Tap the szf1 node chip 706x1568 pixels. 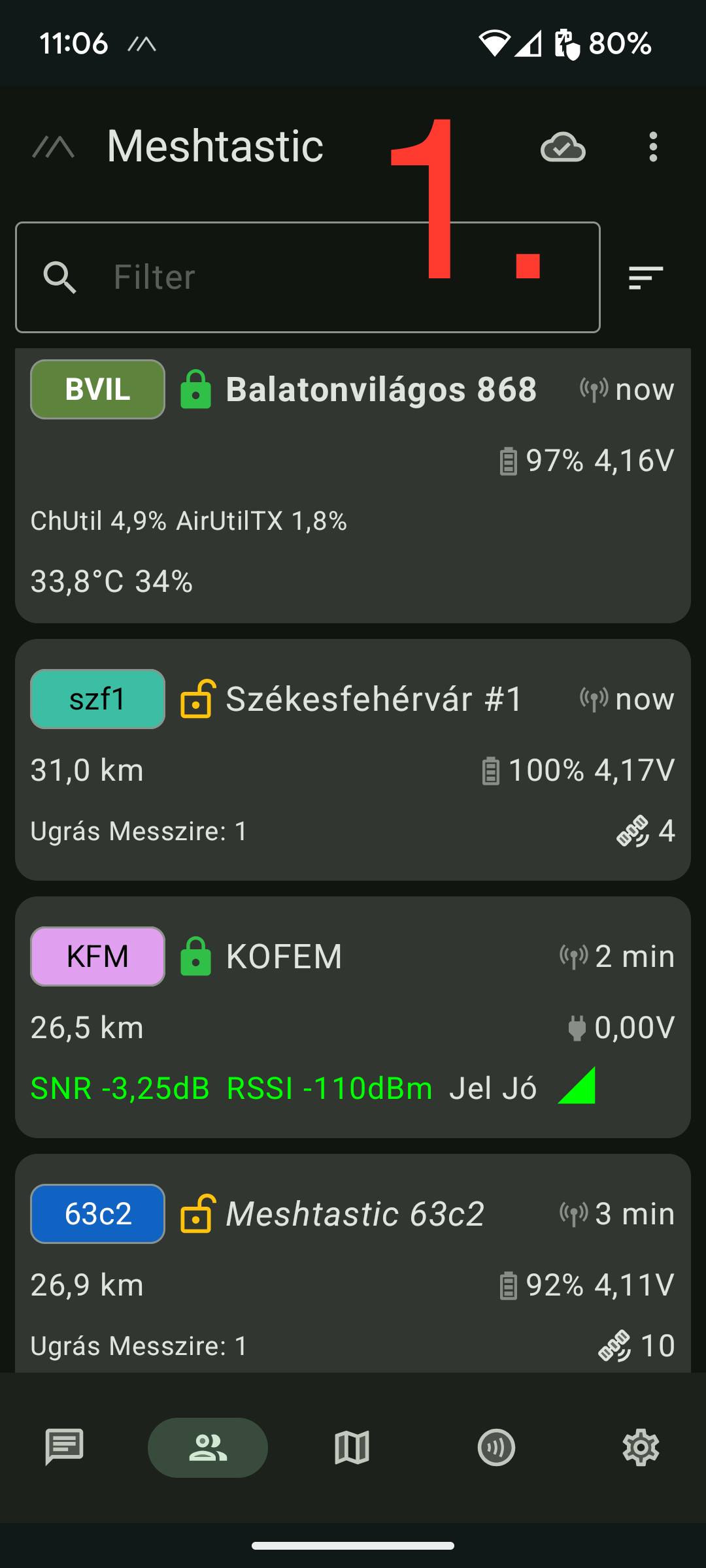[97, 699]
